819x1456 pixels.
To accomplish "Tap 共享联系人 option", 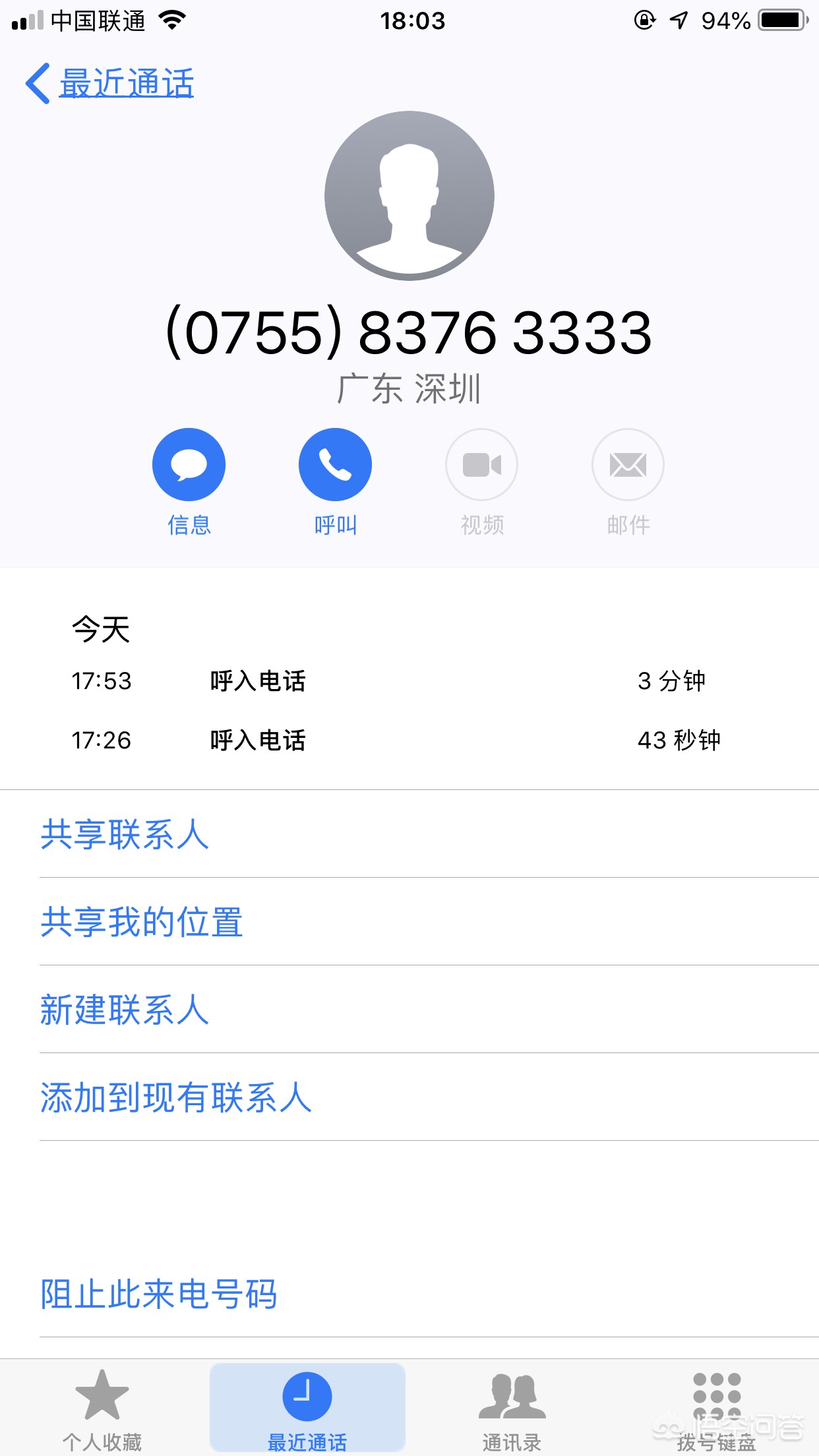I will coord(125,834).
